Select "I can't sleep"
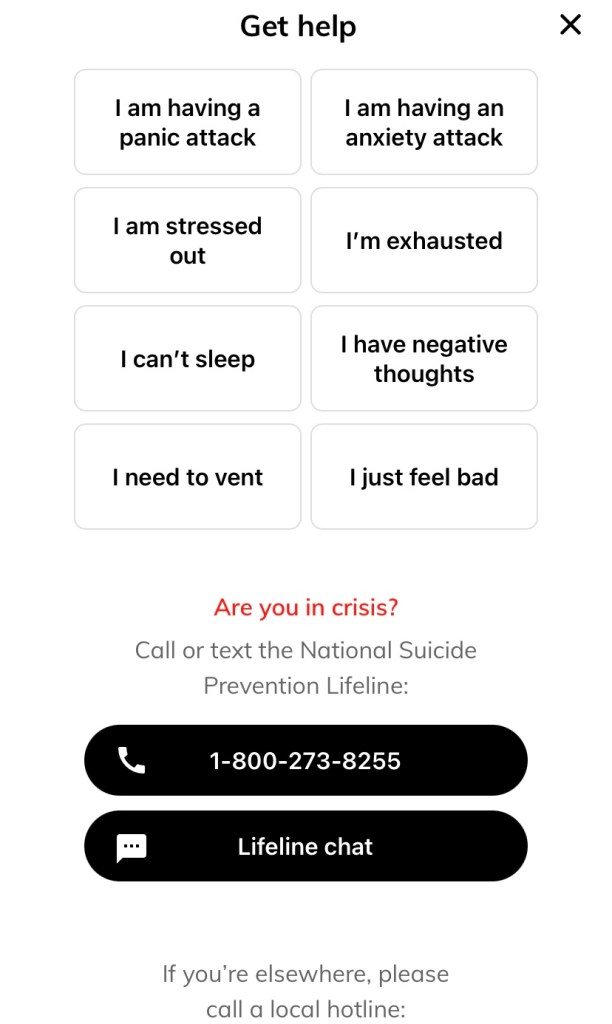 point(188,358)
